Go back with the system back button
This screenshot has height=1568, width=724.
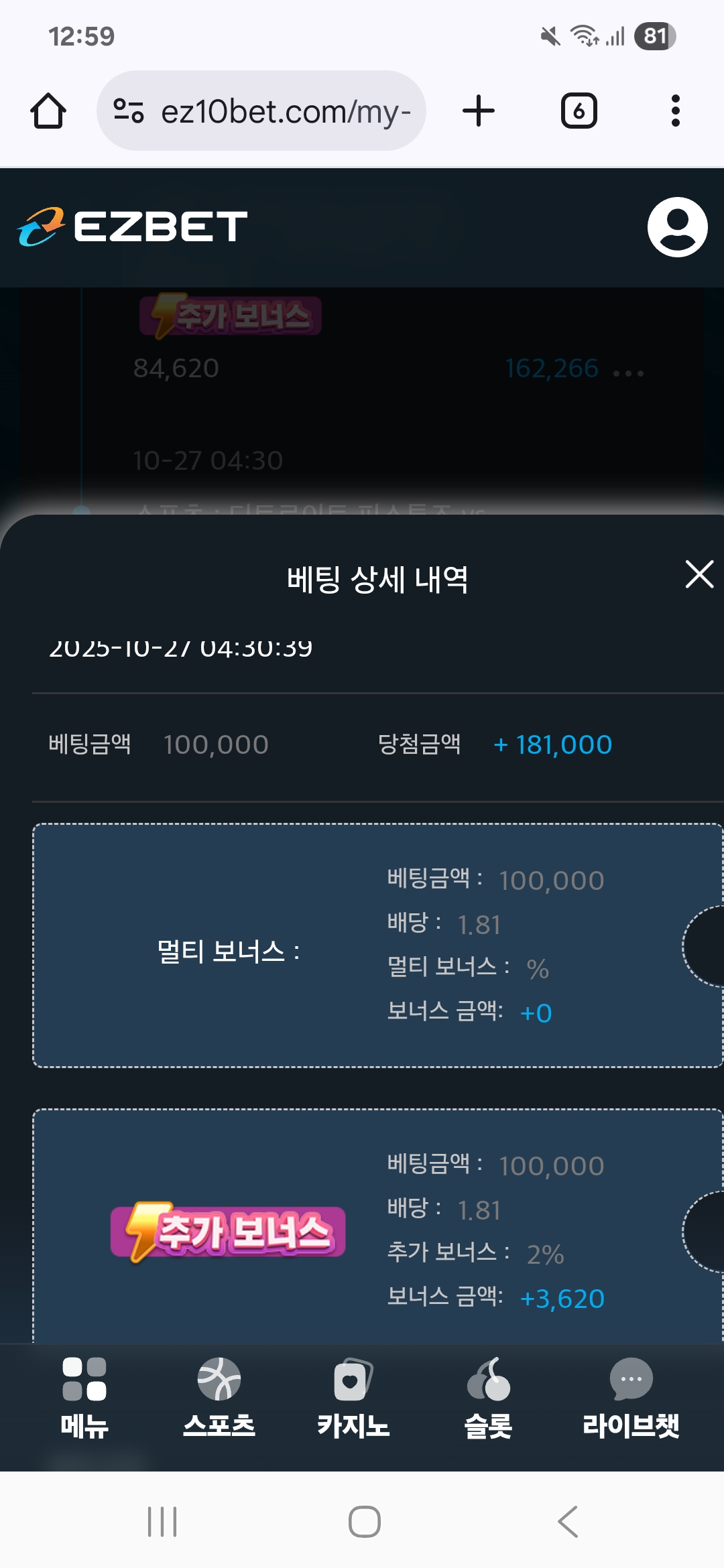(568, 1521)
